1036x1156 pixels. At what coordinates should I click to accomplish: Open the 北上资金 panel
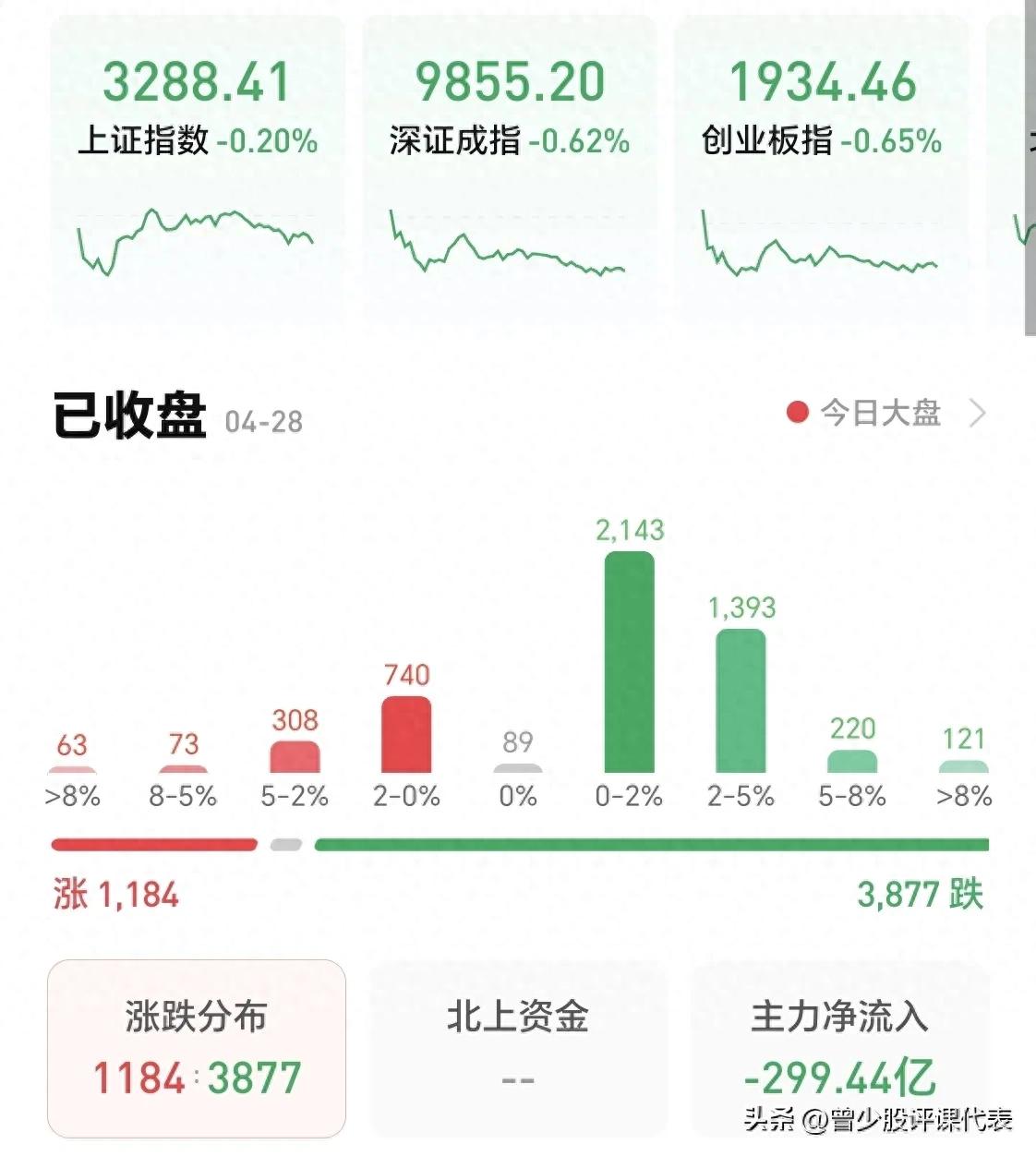tap(518, 1048)
